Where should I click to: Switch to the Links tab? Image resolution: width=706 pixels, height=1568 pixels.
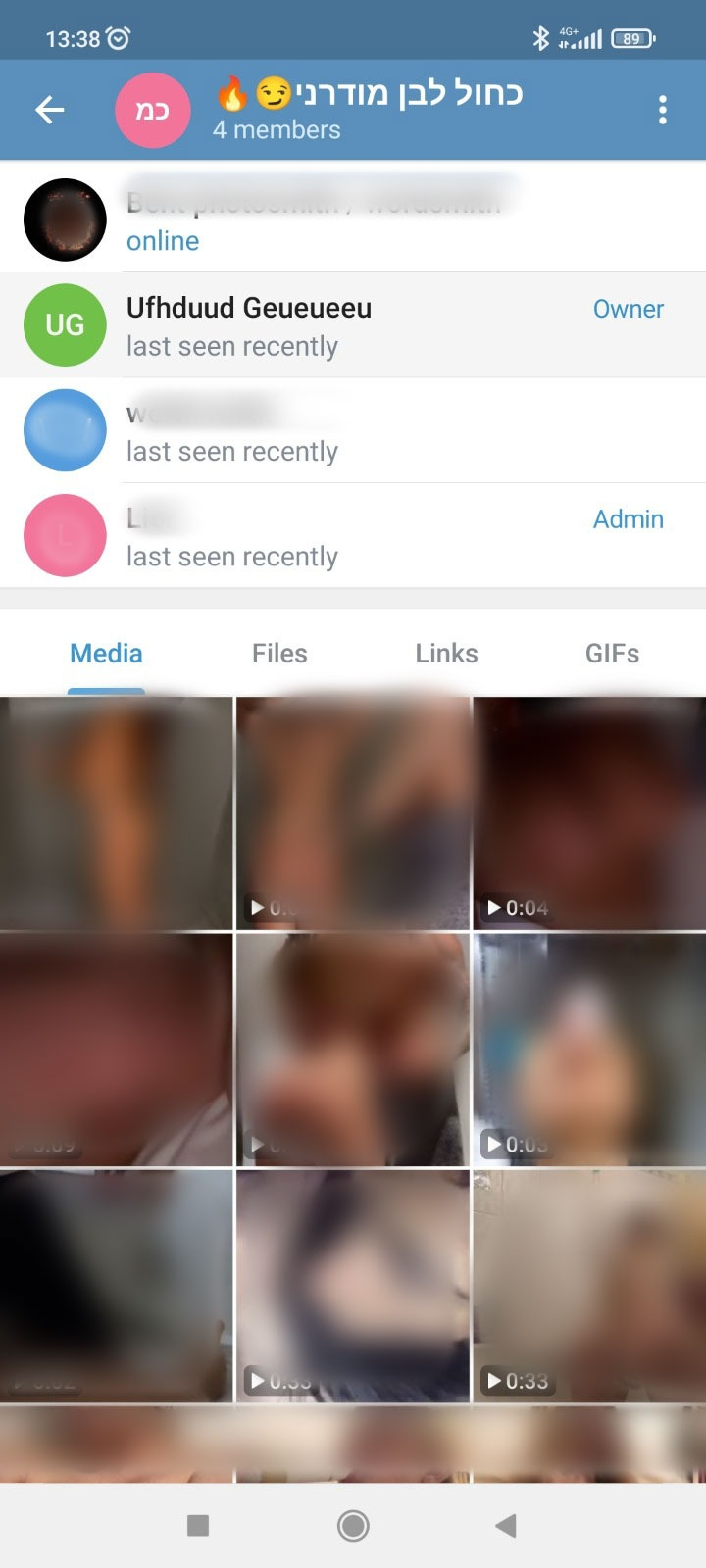[446, 654]
